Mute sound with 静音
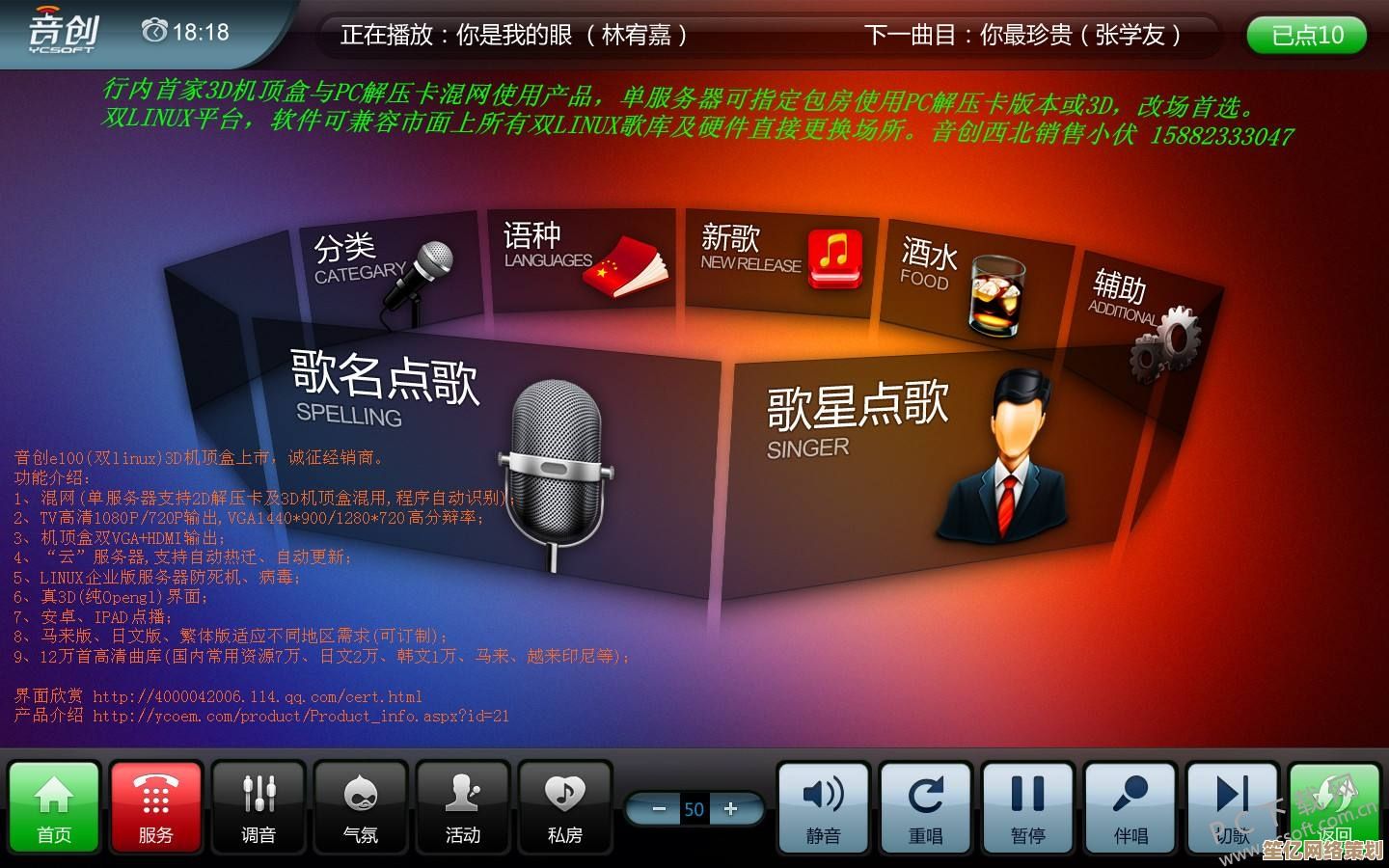1389x868 pixels. [x=823, y=808]
